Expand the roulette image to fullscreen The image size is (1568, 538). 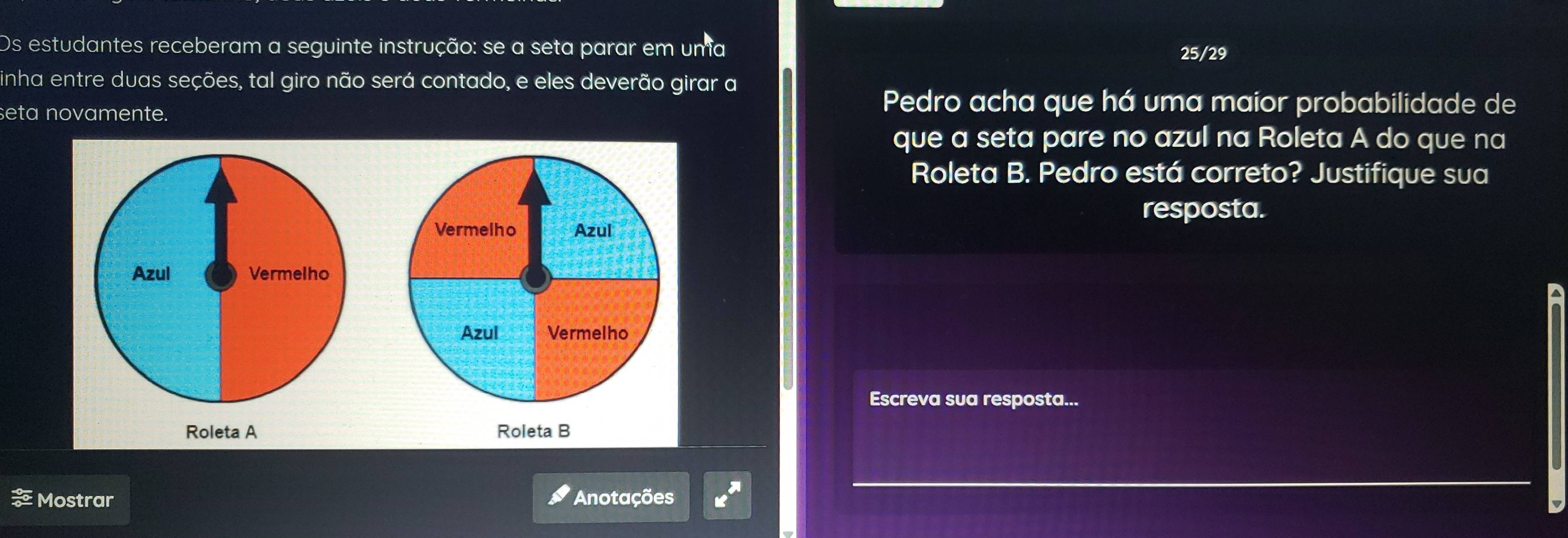[x=727, y=495]
